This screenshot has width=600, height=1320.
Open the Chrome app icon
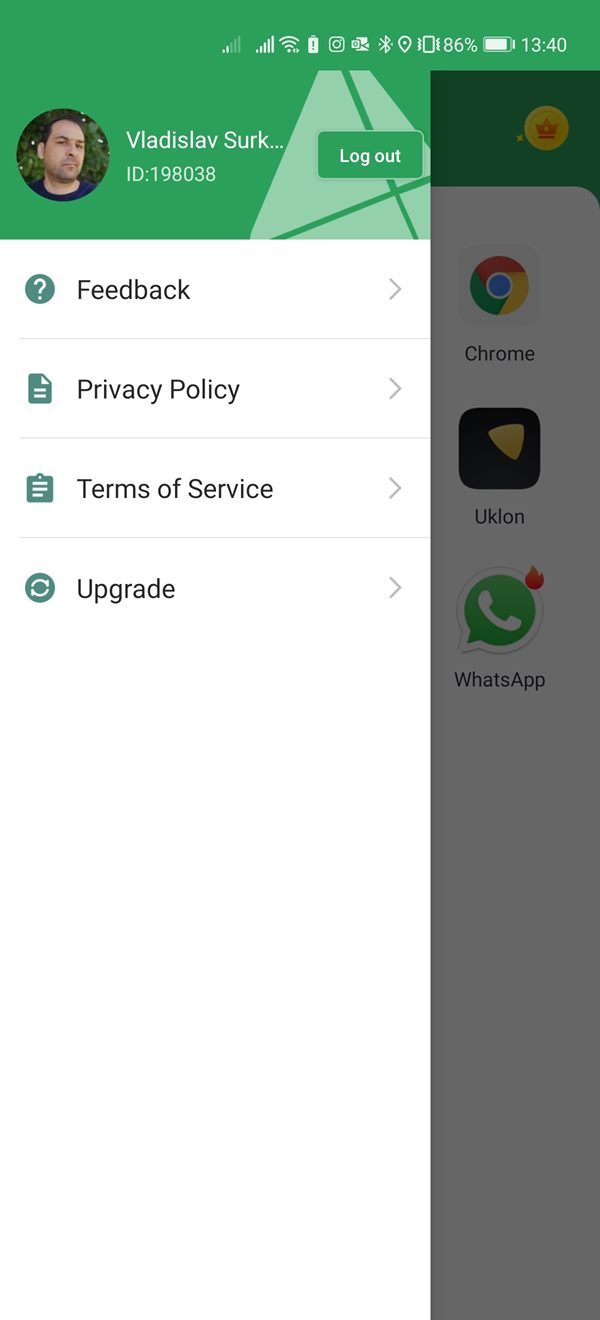(499, 286)
